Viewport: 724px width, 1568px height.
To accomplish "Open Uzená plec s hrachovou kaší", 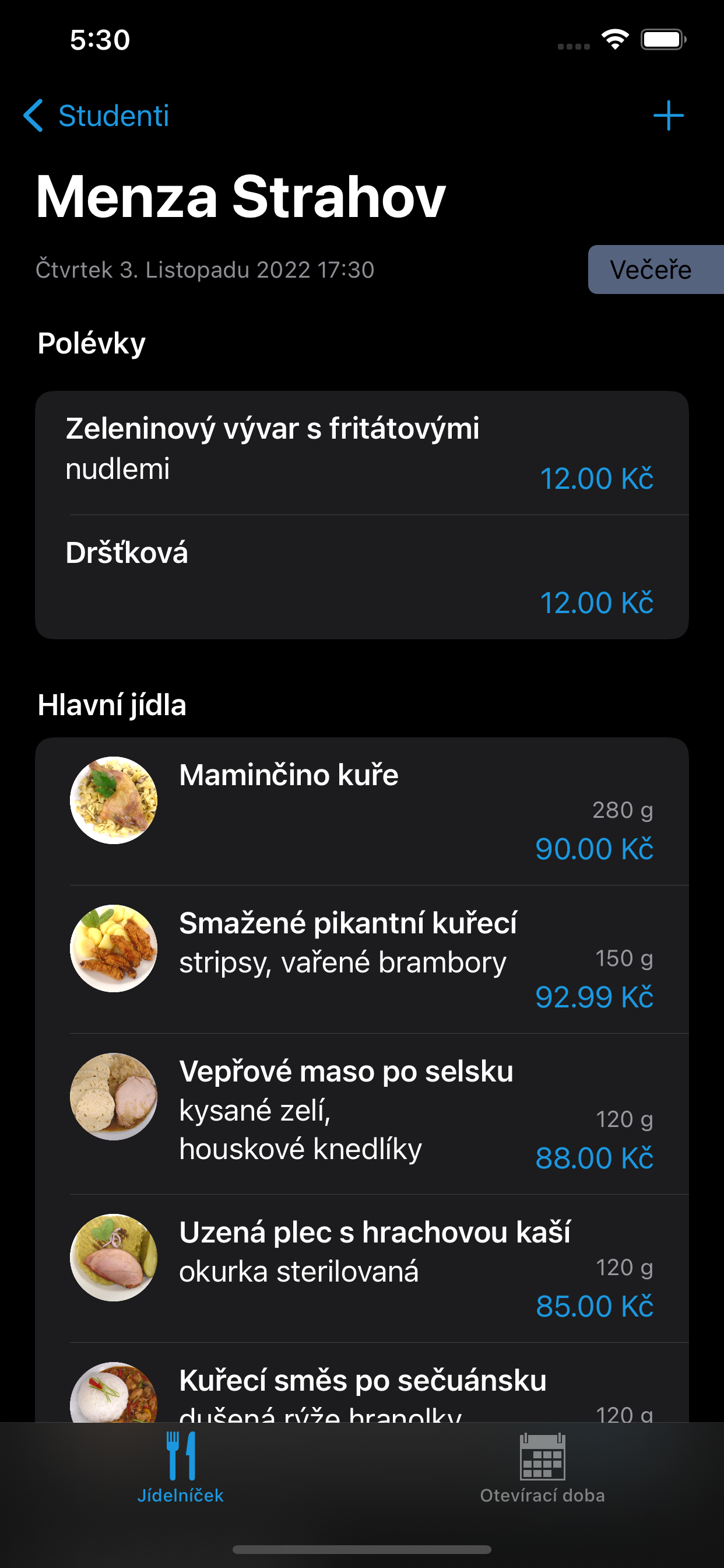I will pos(361,1268).
